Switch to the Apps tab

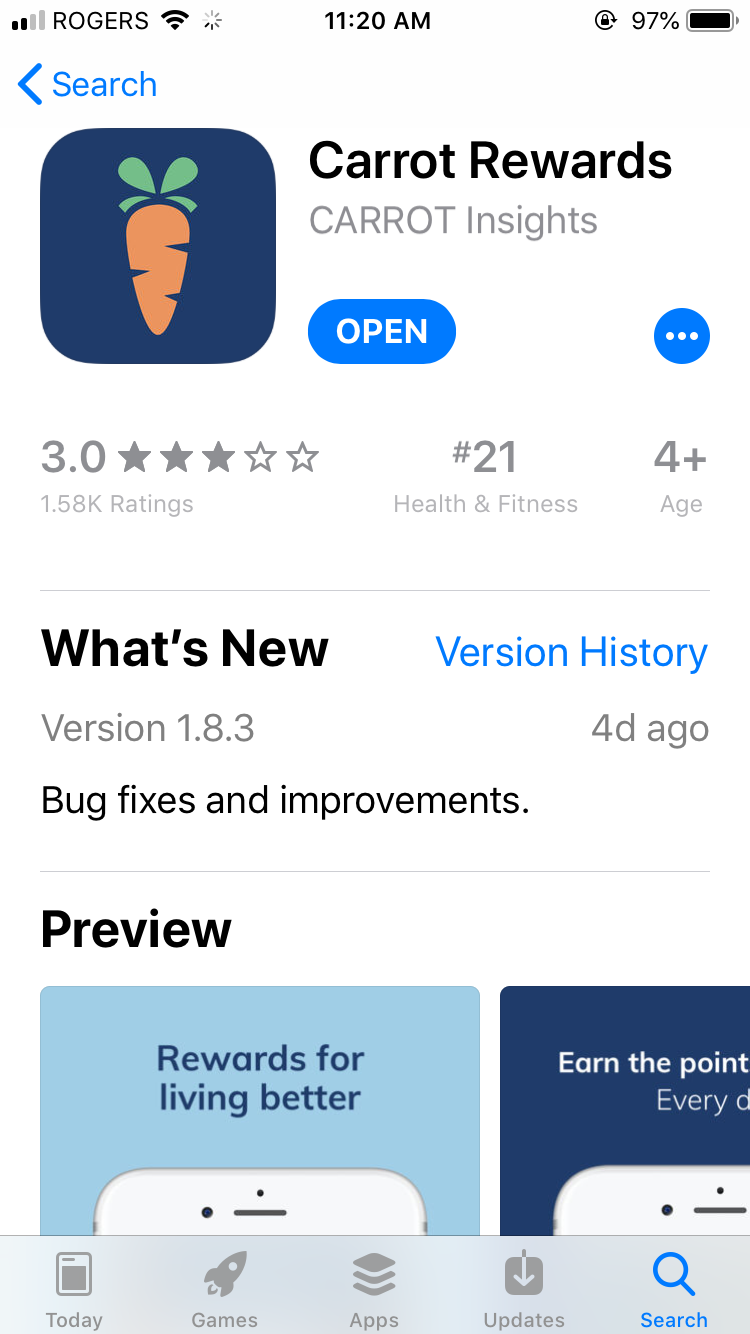tap(374, 1290)
